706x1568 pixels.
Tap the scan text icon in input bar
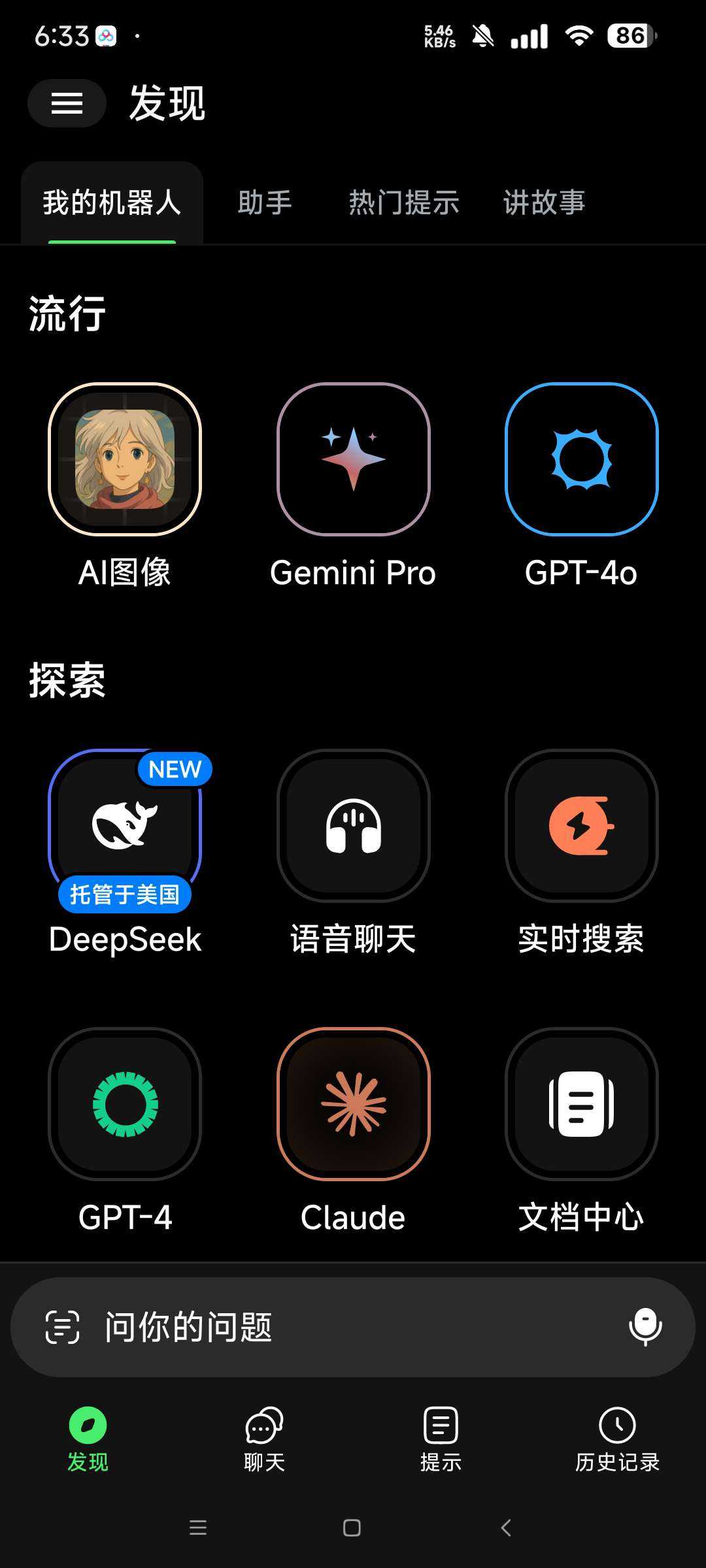[x=63, y=1327]
